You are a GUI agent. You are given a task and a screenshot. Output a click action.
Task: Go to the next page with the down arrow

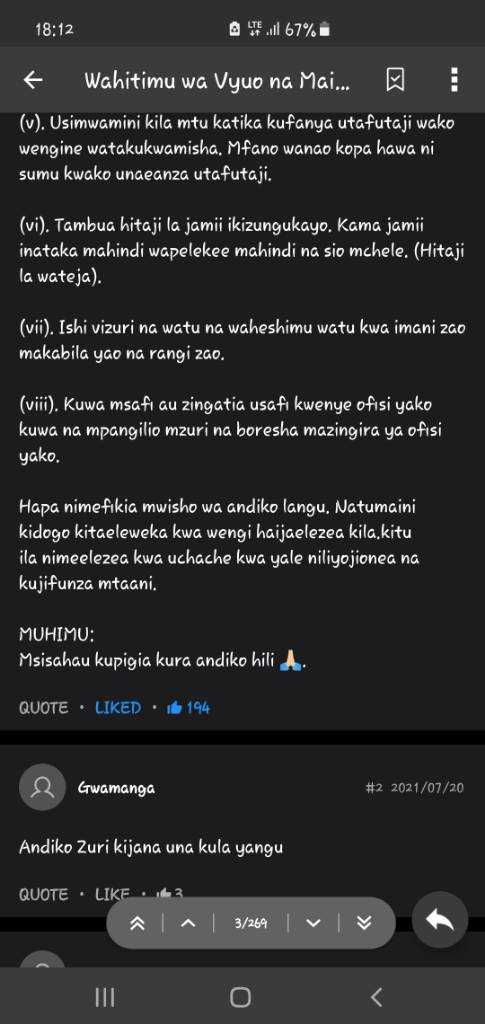(313, 923)
